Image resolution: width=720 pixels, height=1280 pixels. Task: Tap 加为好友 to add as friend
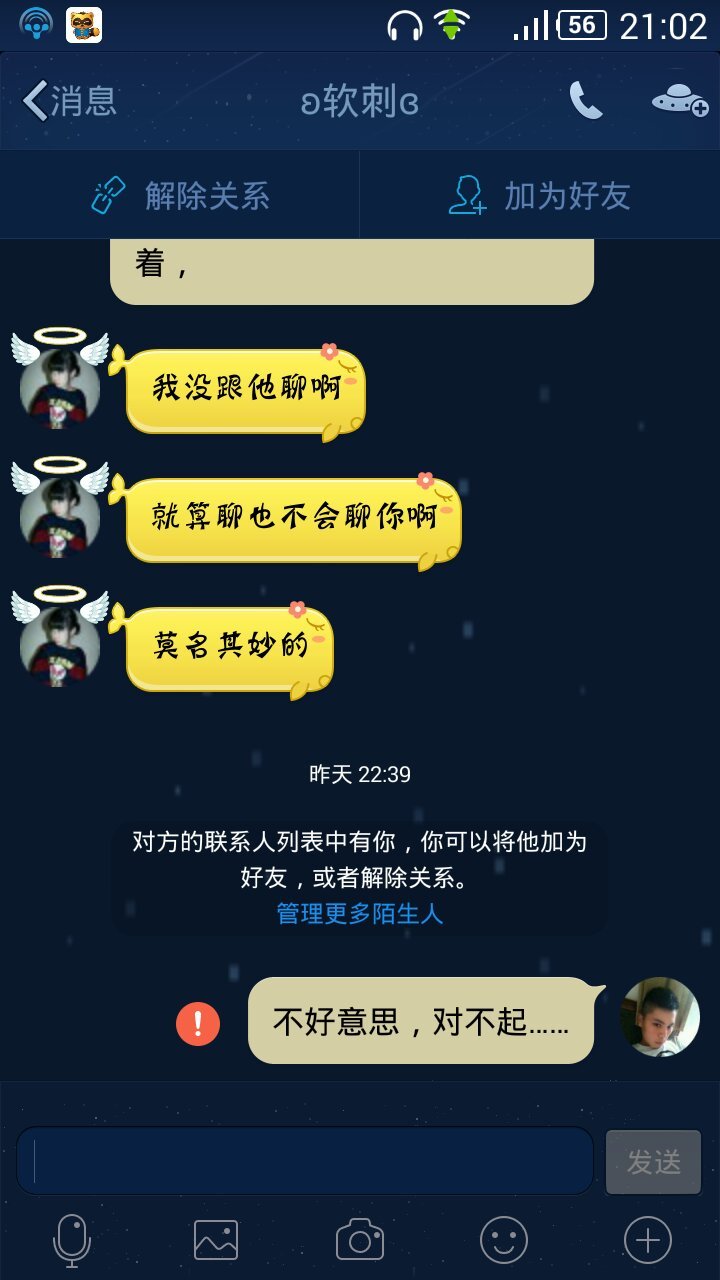(x=540, y=196)
